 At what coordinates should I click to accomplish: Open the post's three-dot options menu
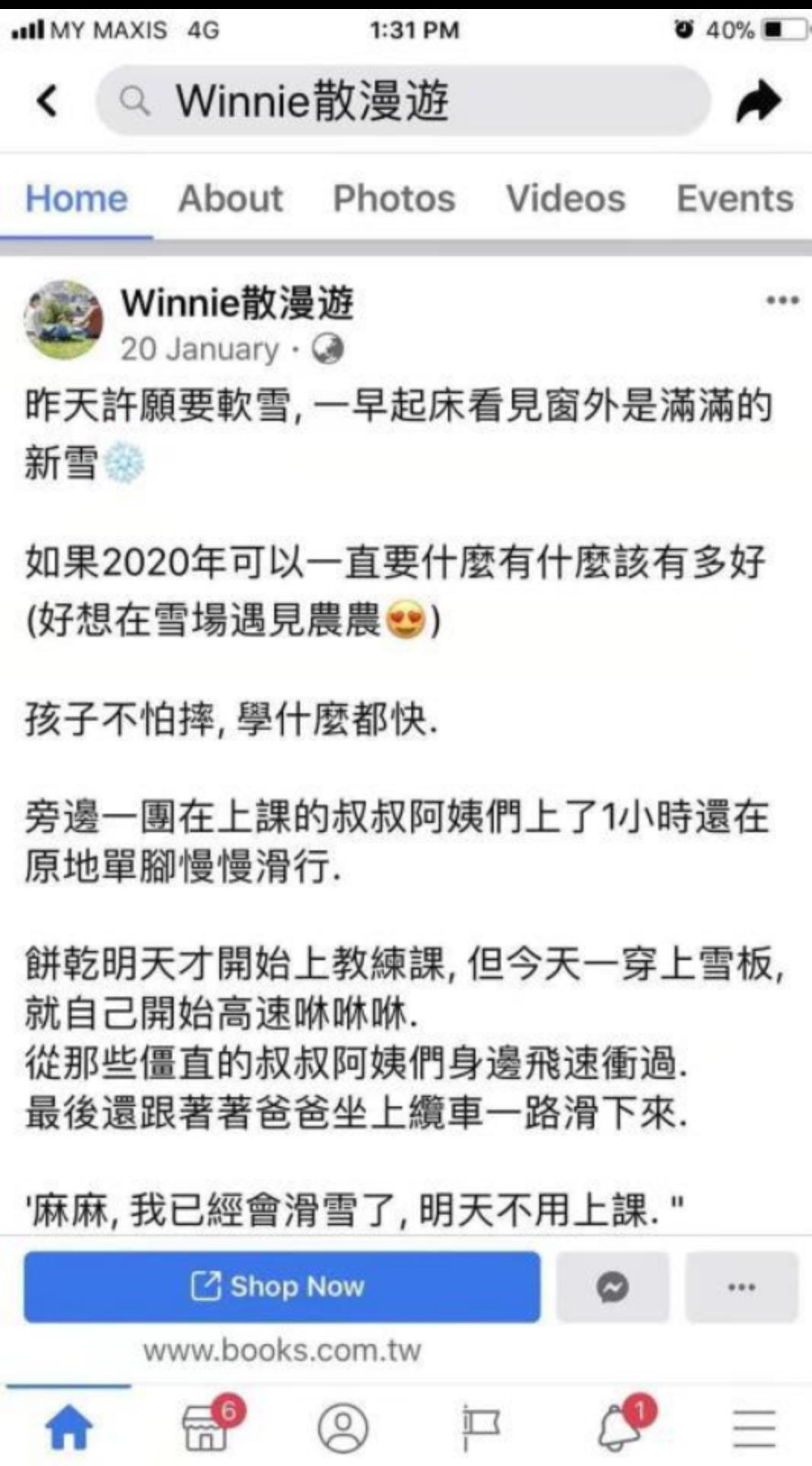coord(782,300)
